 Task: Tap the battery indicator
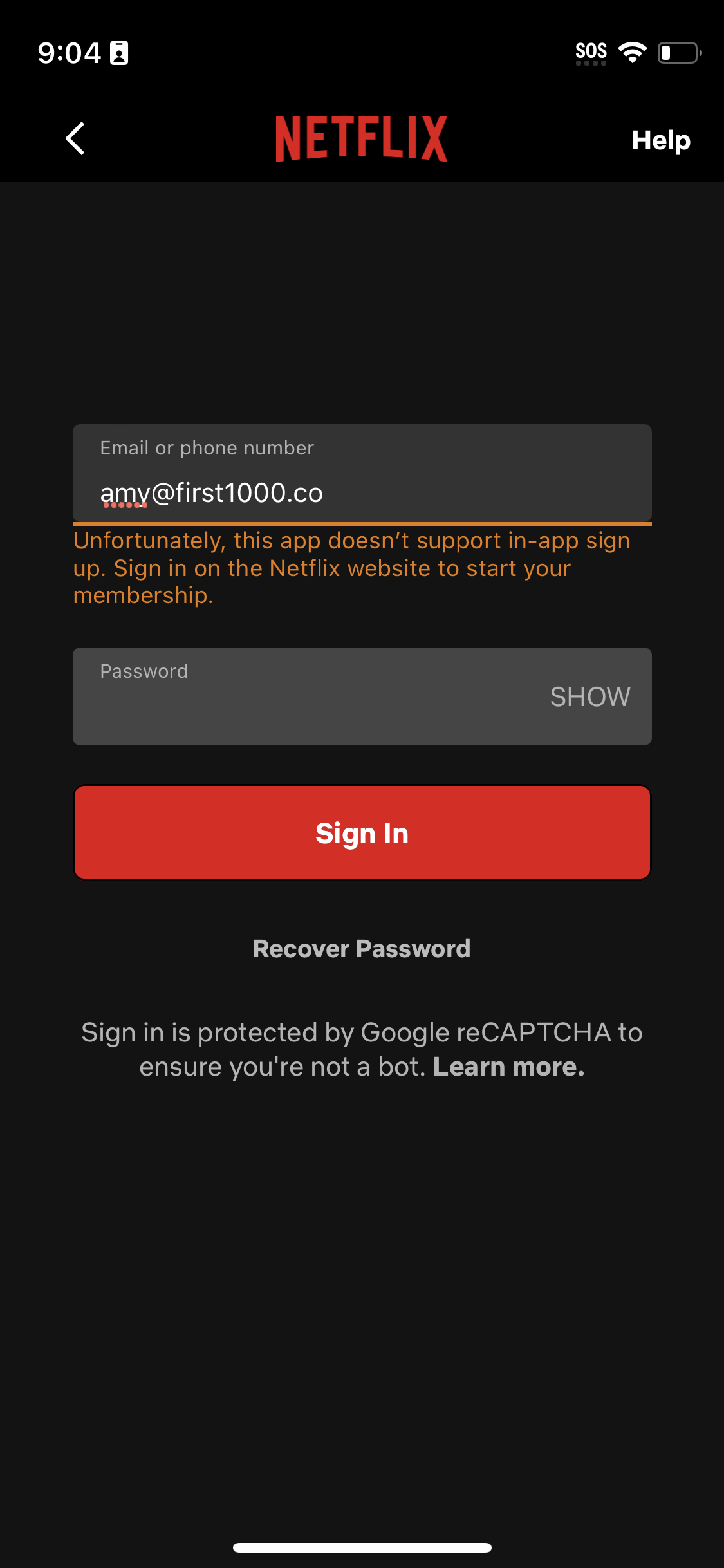point(680,53)
